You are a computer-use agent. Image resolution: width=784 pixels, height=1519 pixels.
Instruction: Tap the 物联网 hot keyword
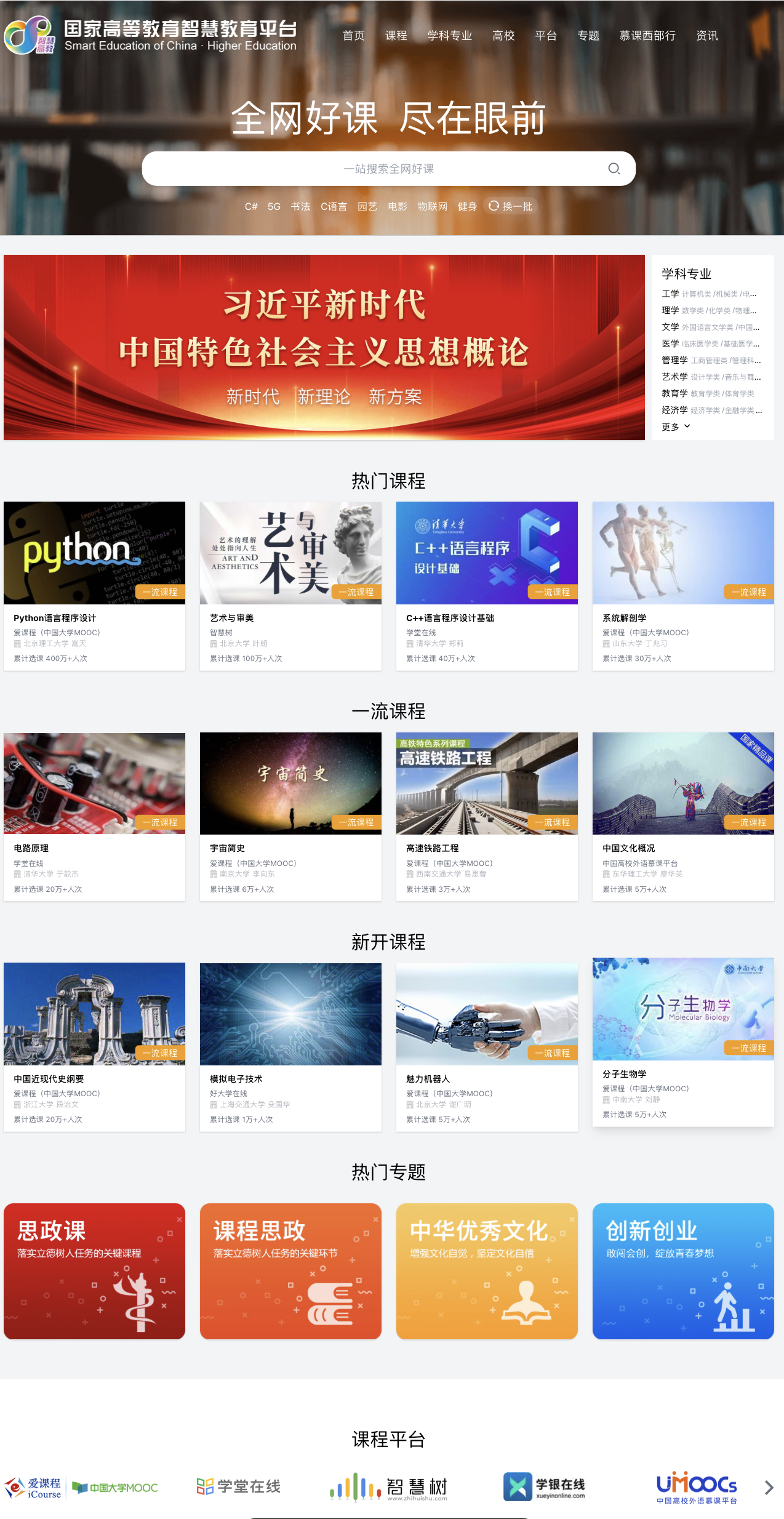coord(432,206)
